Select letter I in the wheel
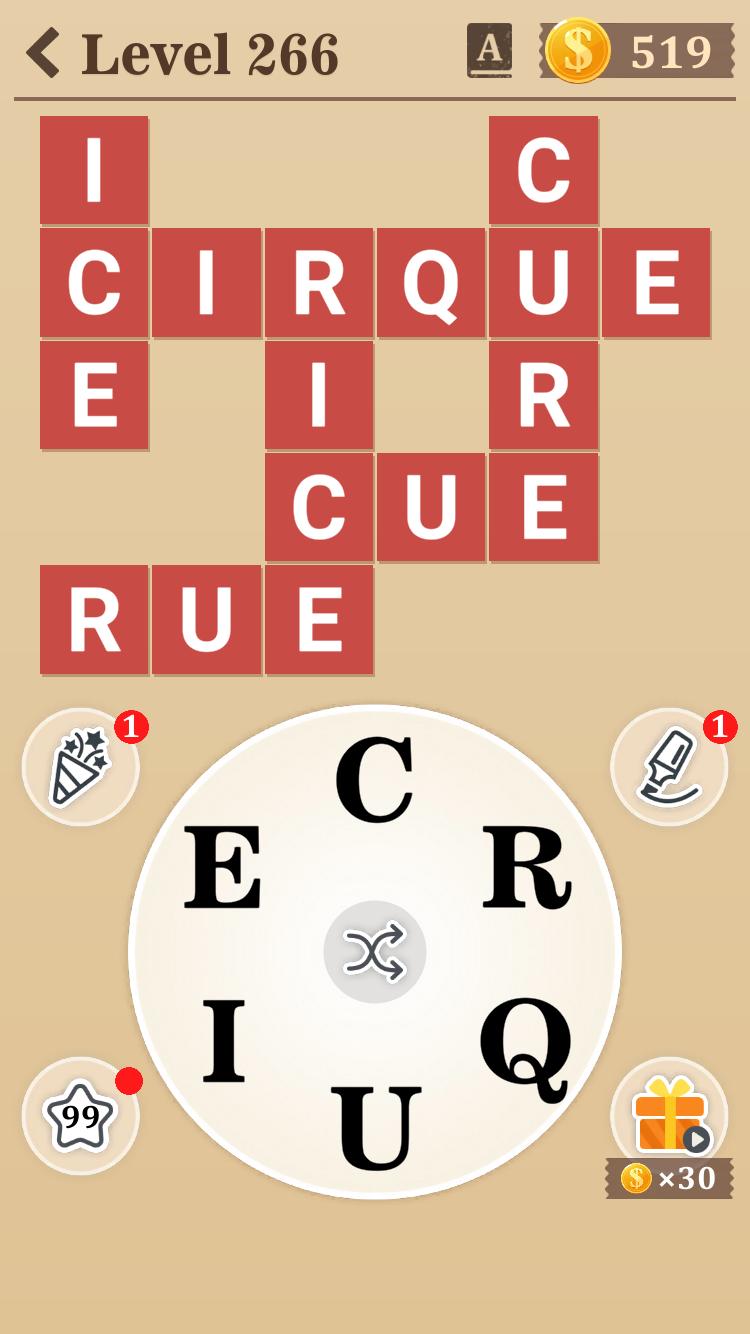The width and height of the screenshot is (750, 1334). [x=224, y=1042]
